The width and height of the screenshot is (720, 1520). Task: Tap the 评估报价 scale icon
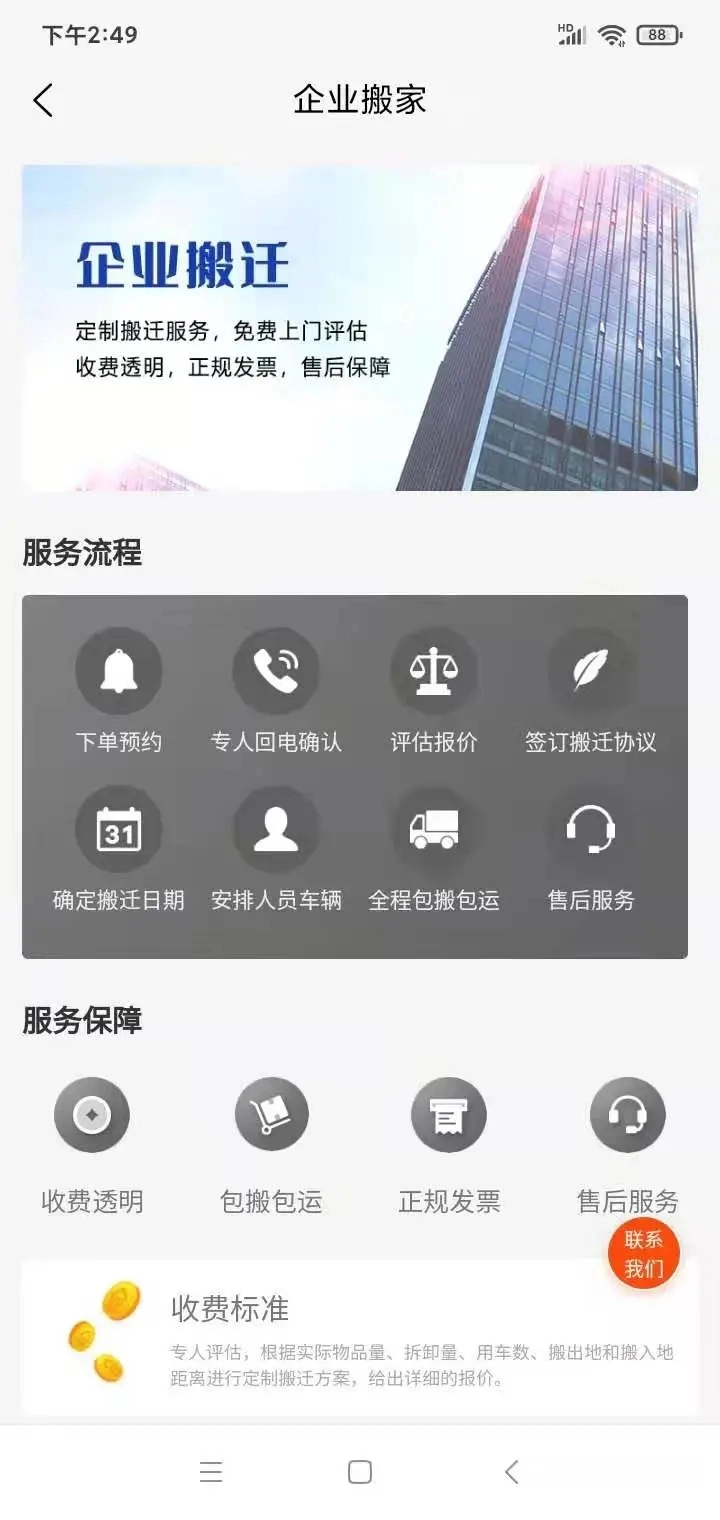(x=434, y=671)
